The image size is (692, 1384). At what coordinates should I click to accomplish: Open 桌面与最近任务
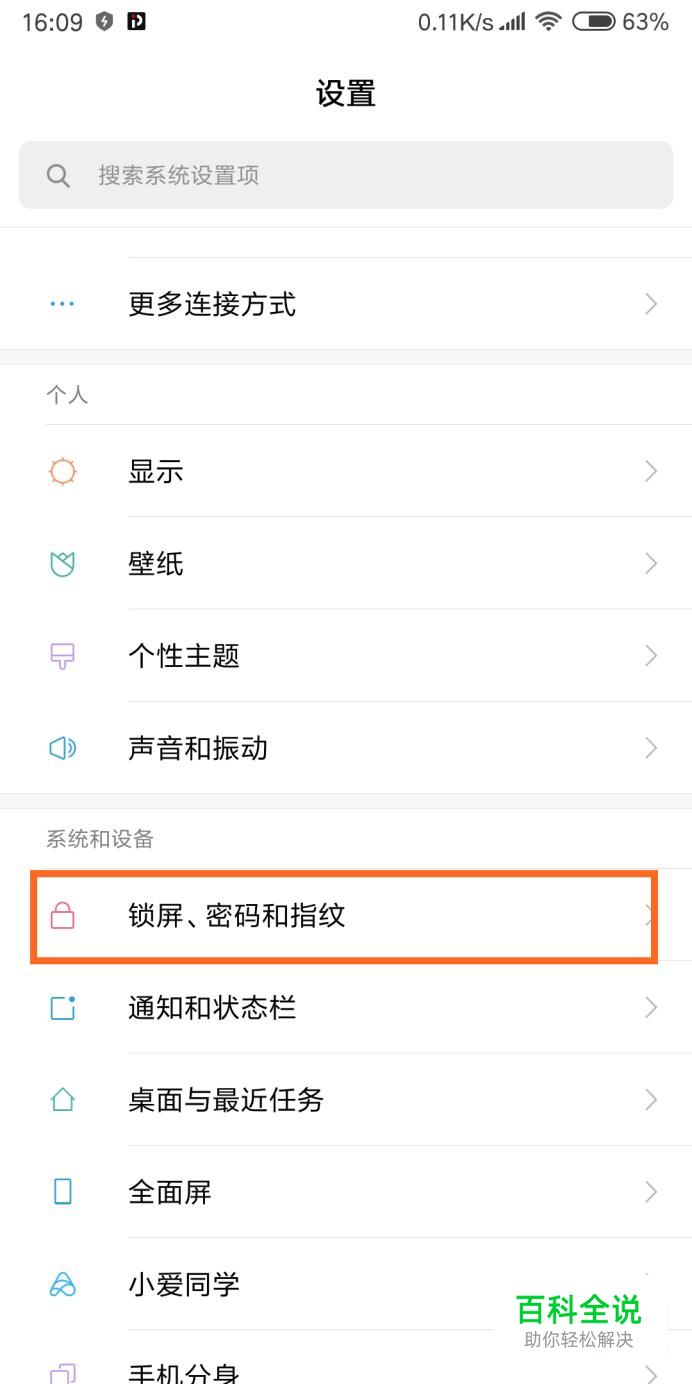346,1099
